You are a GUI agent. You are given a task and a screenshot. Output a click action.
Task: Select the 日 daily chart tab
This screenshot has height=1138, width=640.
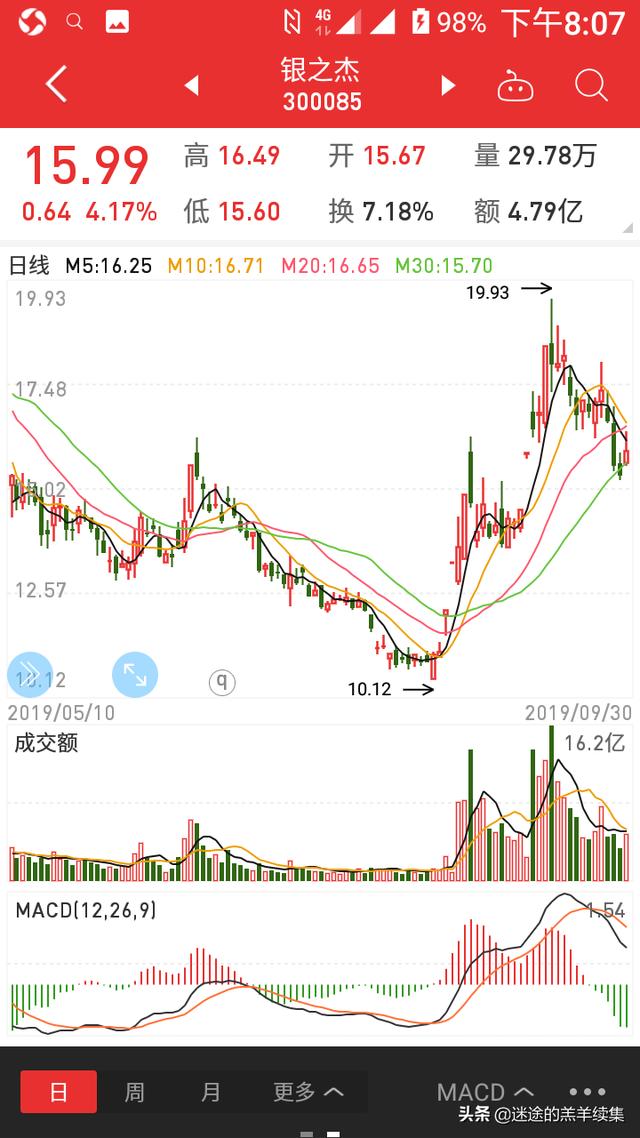coord(59,1092)
